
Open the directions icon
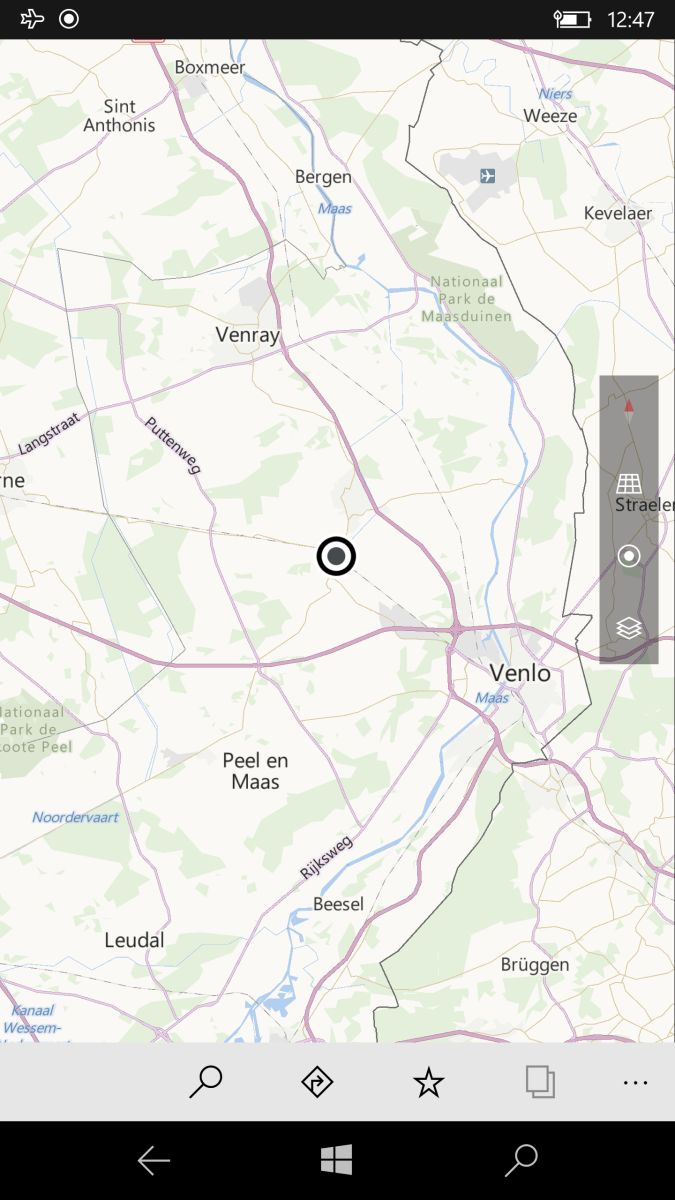click(317, 1082)
